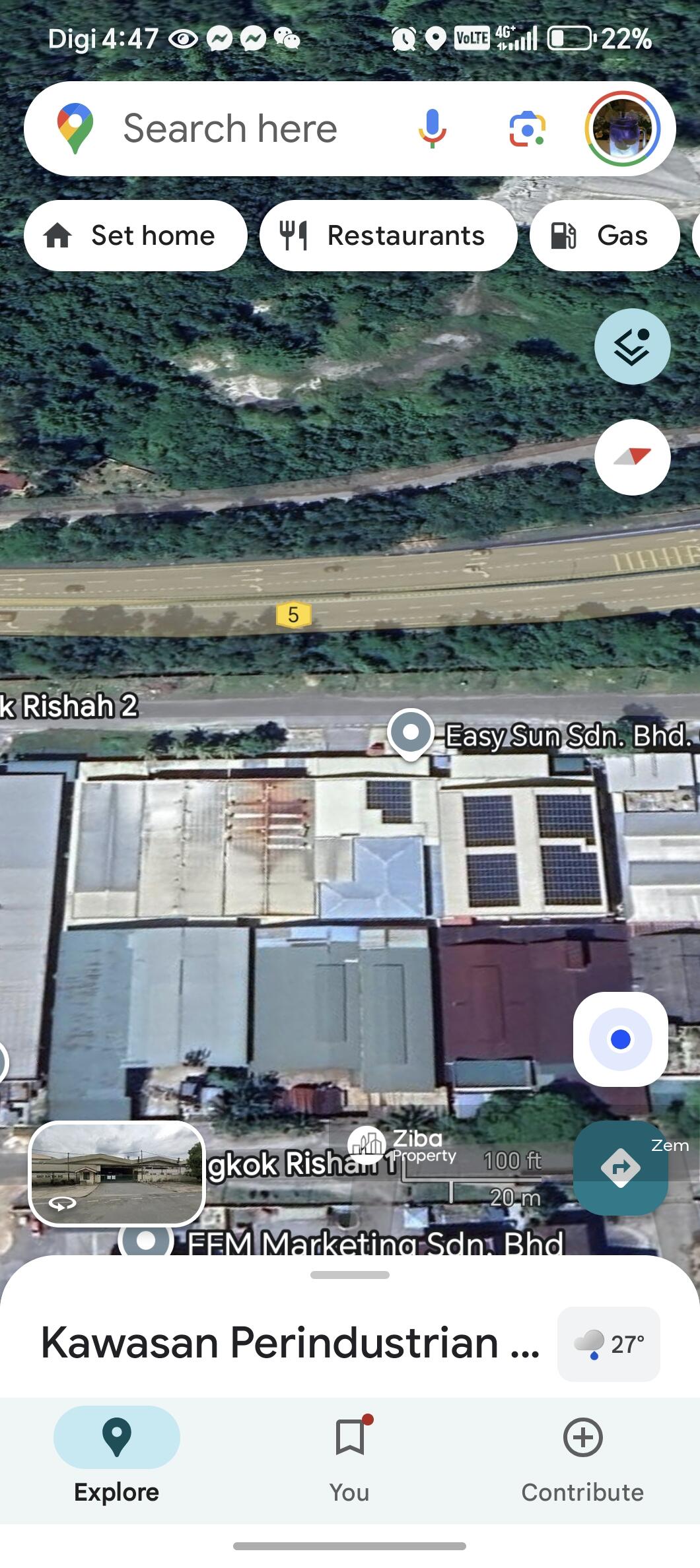The image size is (700, 1568).
Task: Tap the Gas pump icon chip
Action: pyautogui.click(x=565, y=235)
